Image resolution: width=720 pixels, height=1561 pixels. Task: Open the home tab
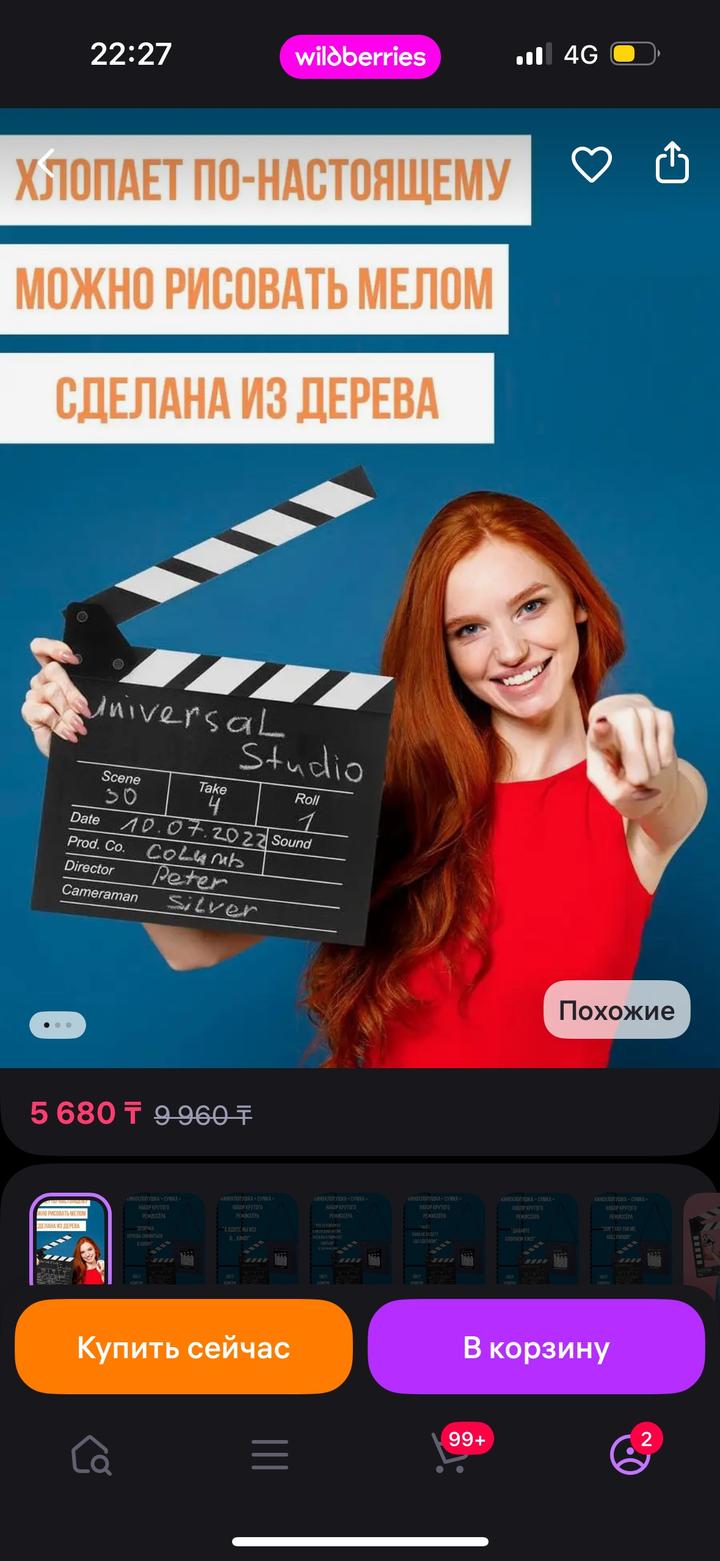pyautogui.click(x=90, y=1455)
